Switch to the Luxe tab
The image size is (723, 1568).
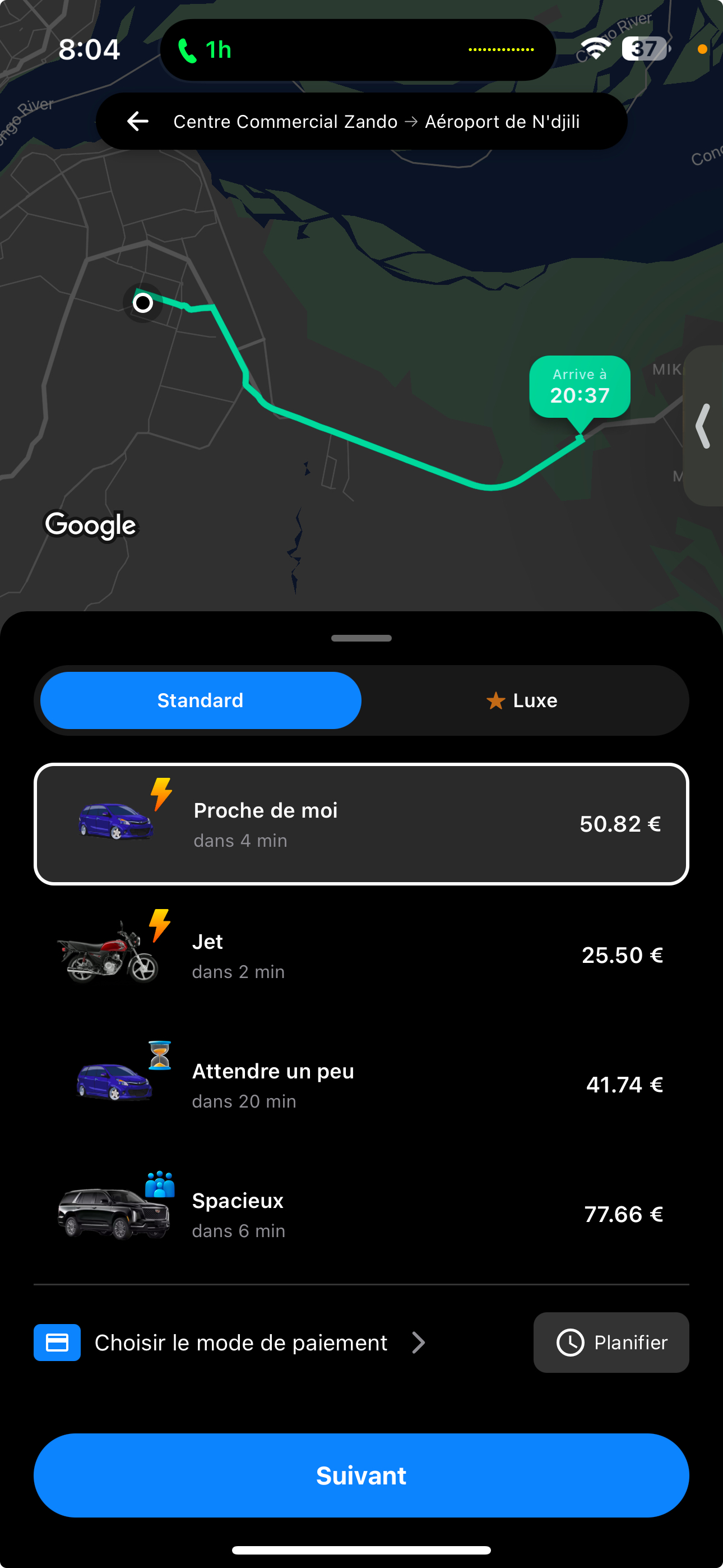[x=522, y=700]
